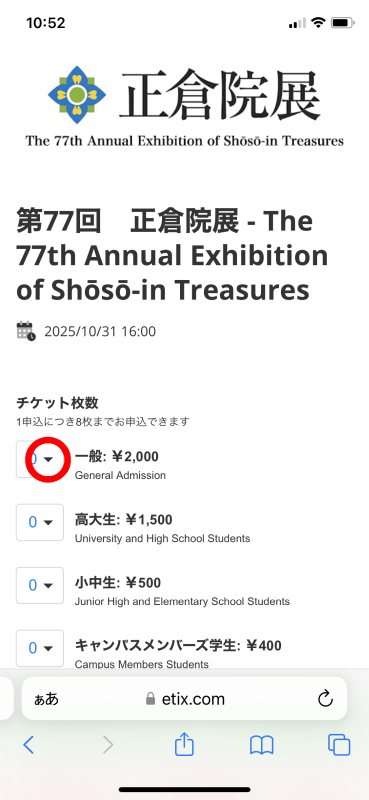Open the Junior High and Elementary School Students quantity dropdown
369x800 pixels.
[x=40, y=585]
